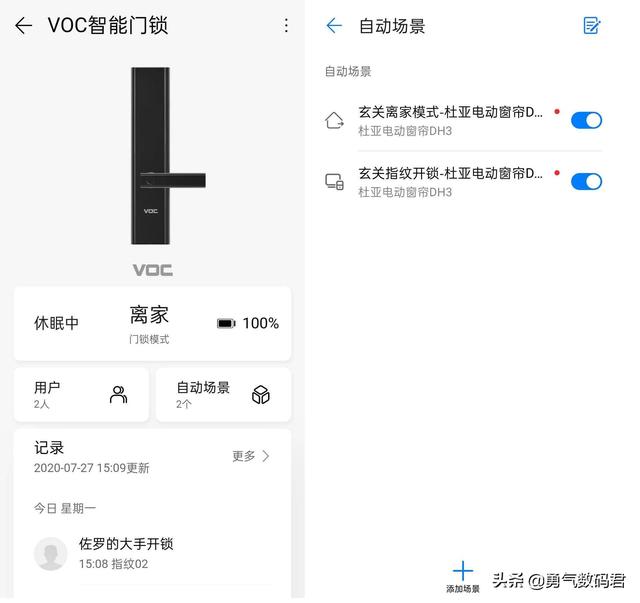Disable the 玄关指纹开锁 switch

pos(586,181)
